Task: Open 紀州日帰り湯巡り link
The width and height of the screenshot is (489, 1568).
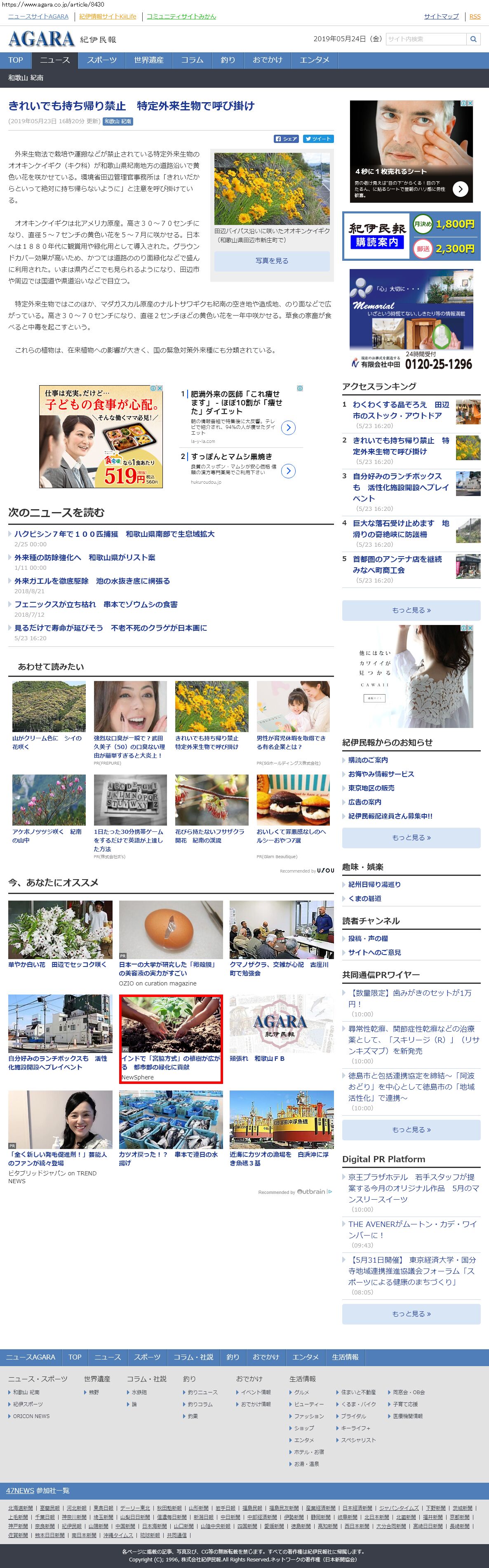Action: click(x=374, y=884)
